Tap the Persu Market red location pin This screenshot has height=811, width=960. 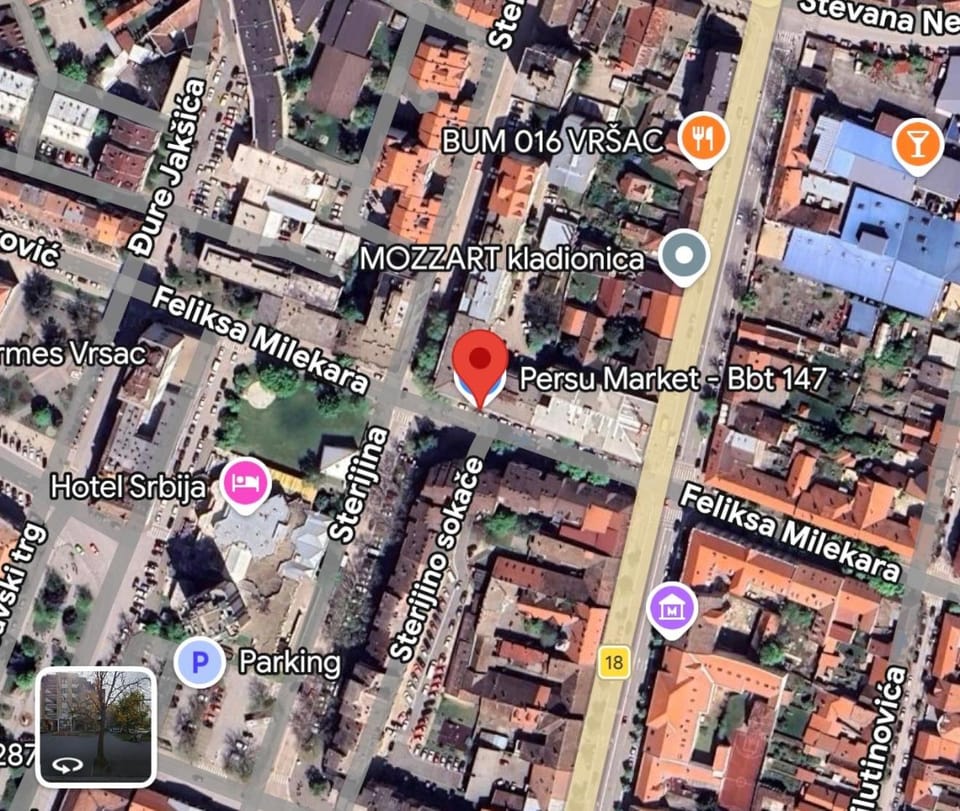pyautogui.click(x=481, y=364)
